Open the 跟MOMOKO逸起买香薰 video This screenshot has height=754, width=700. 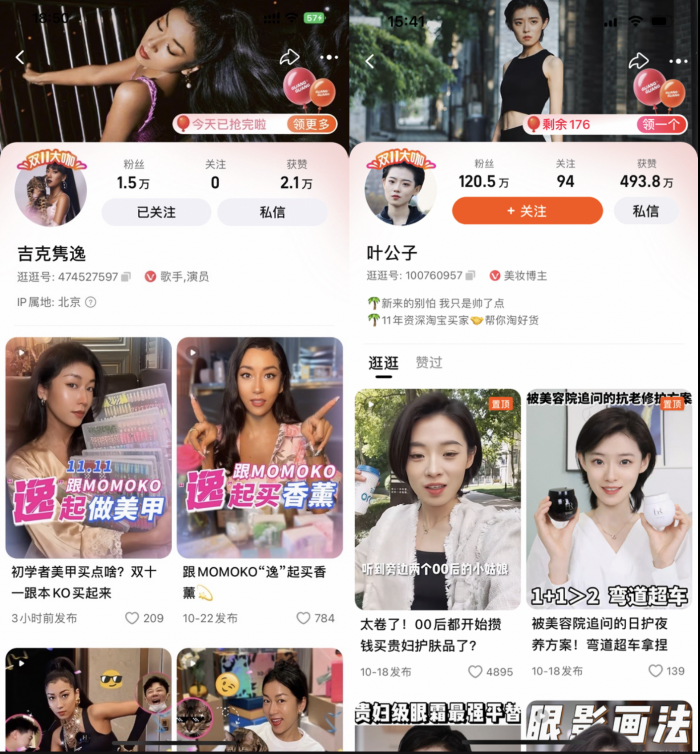260,447
